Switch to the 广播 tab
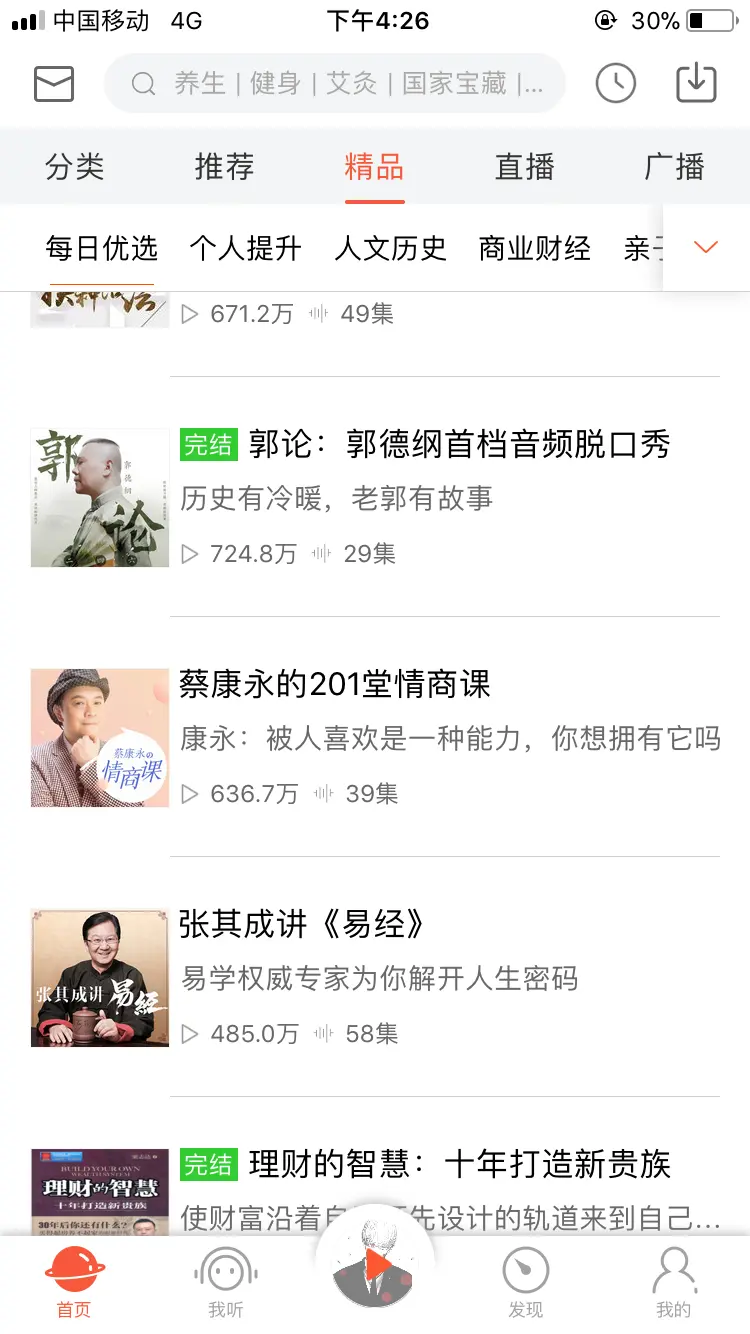 [674, 167]
